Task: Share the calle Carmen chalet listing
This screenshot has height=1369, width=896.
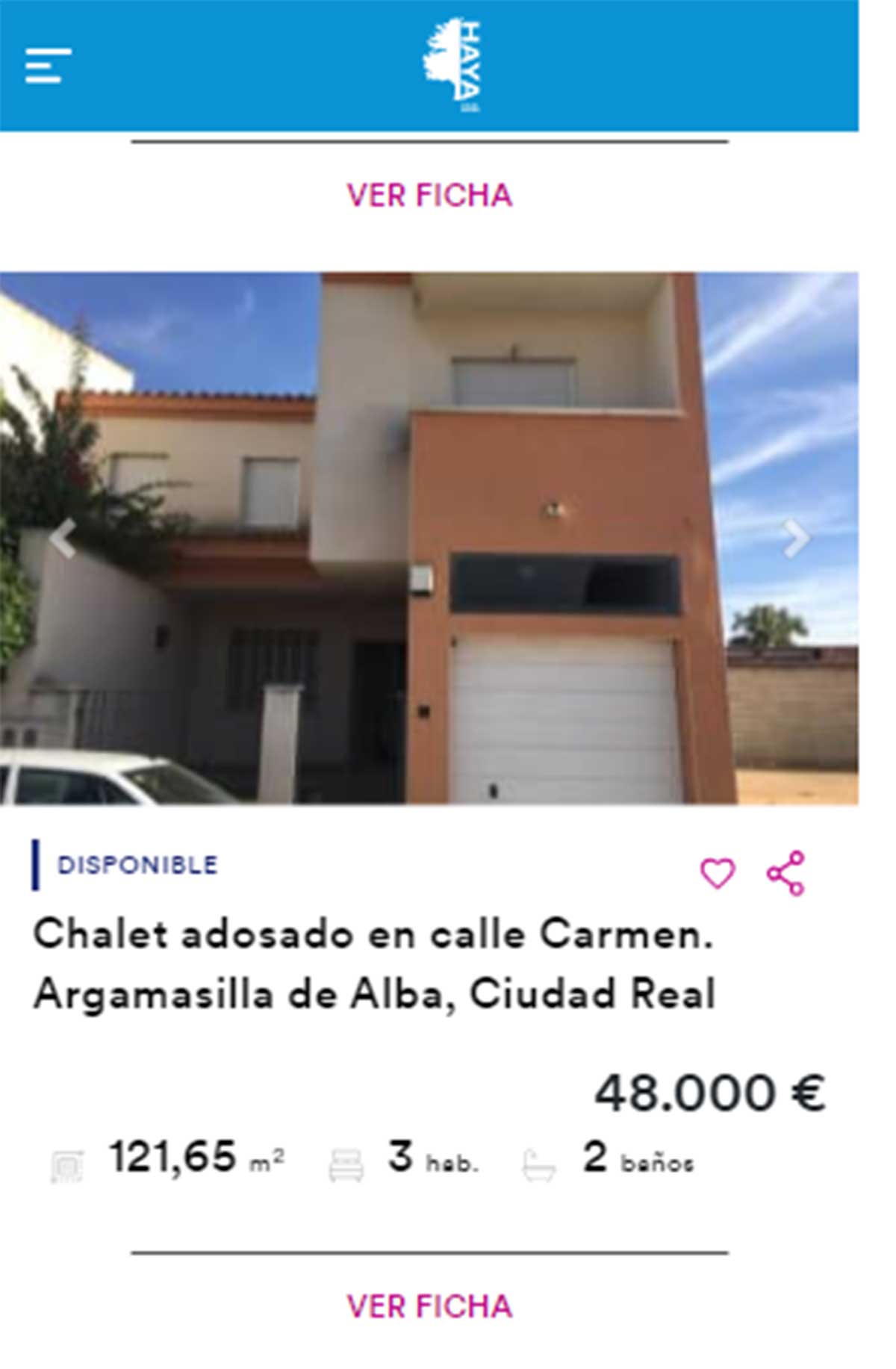Action: (786, 873)
